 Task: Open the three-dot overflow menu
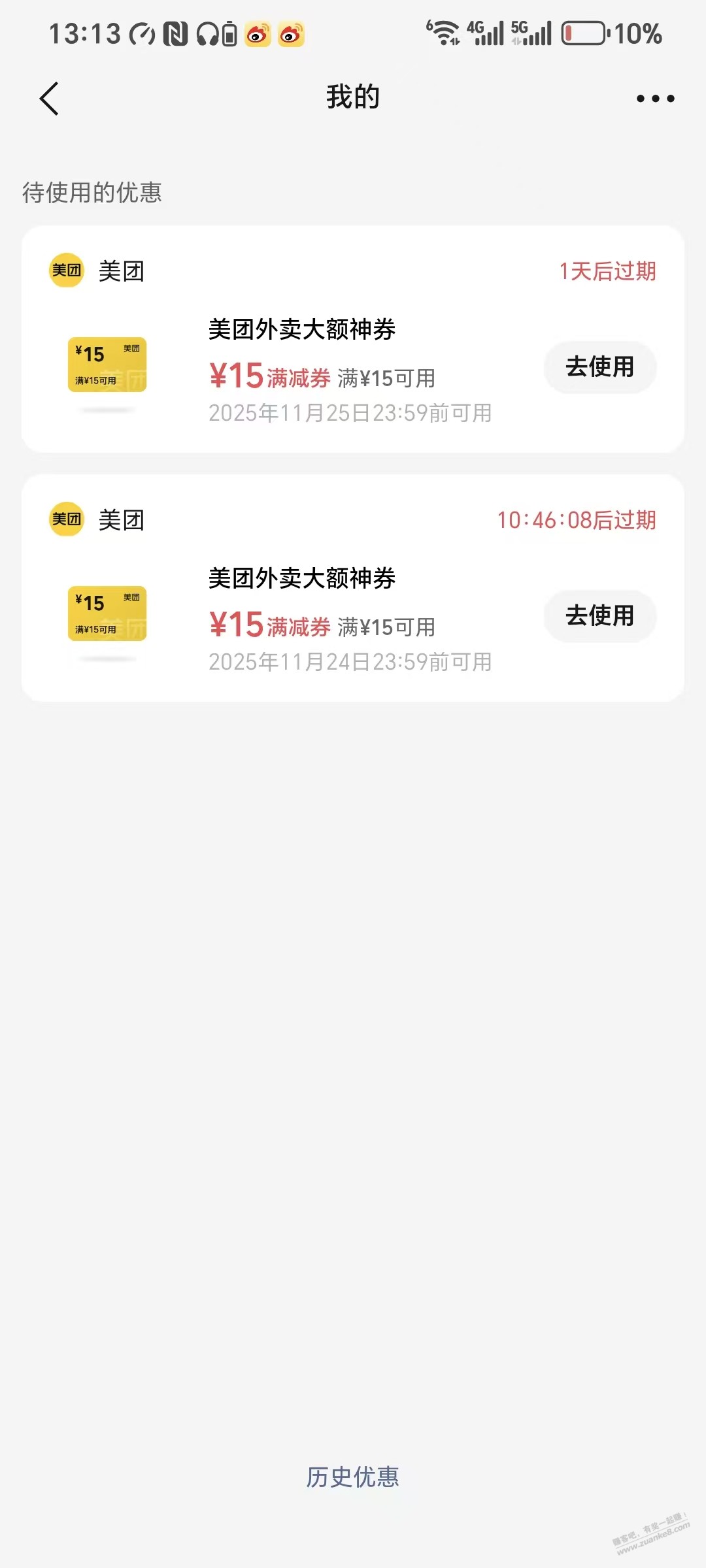click(655, 99)
